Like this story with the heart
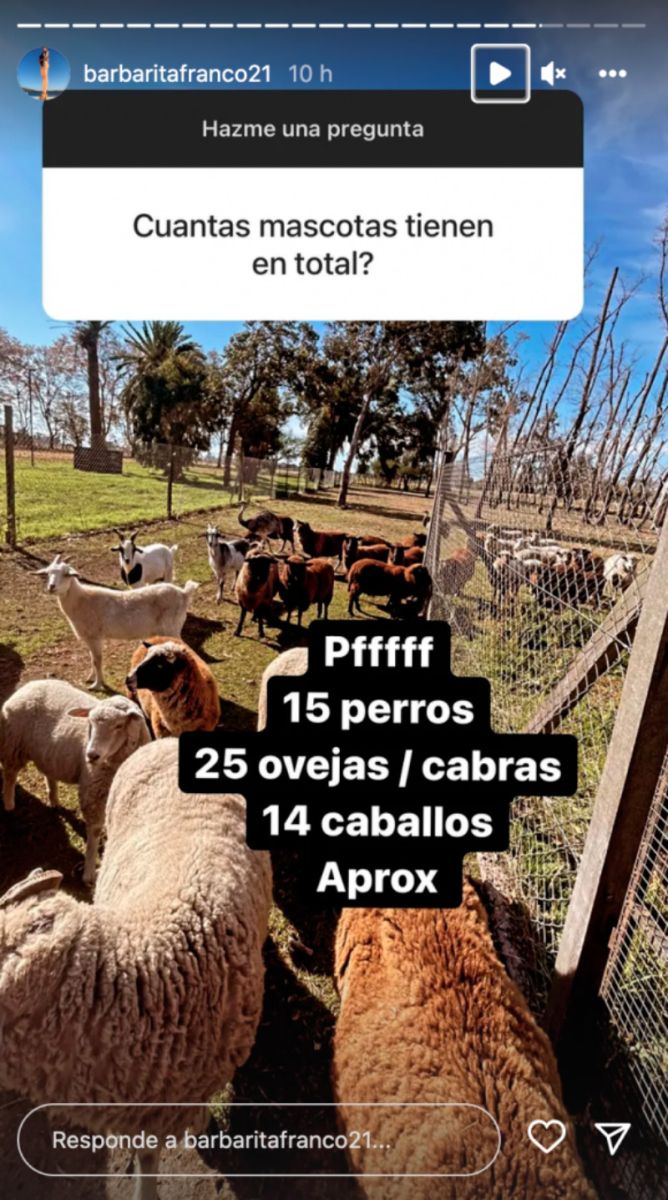 (546, 1137)
